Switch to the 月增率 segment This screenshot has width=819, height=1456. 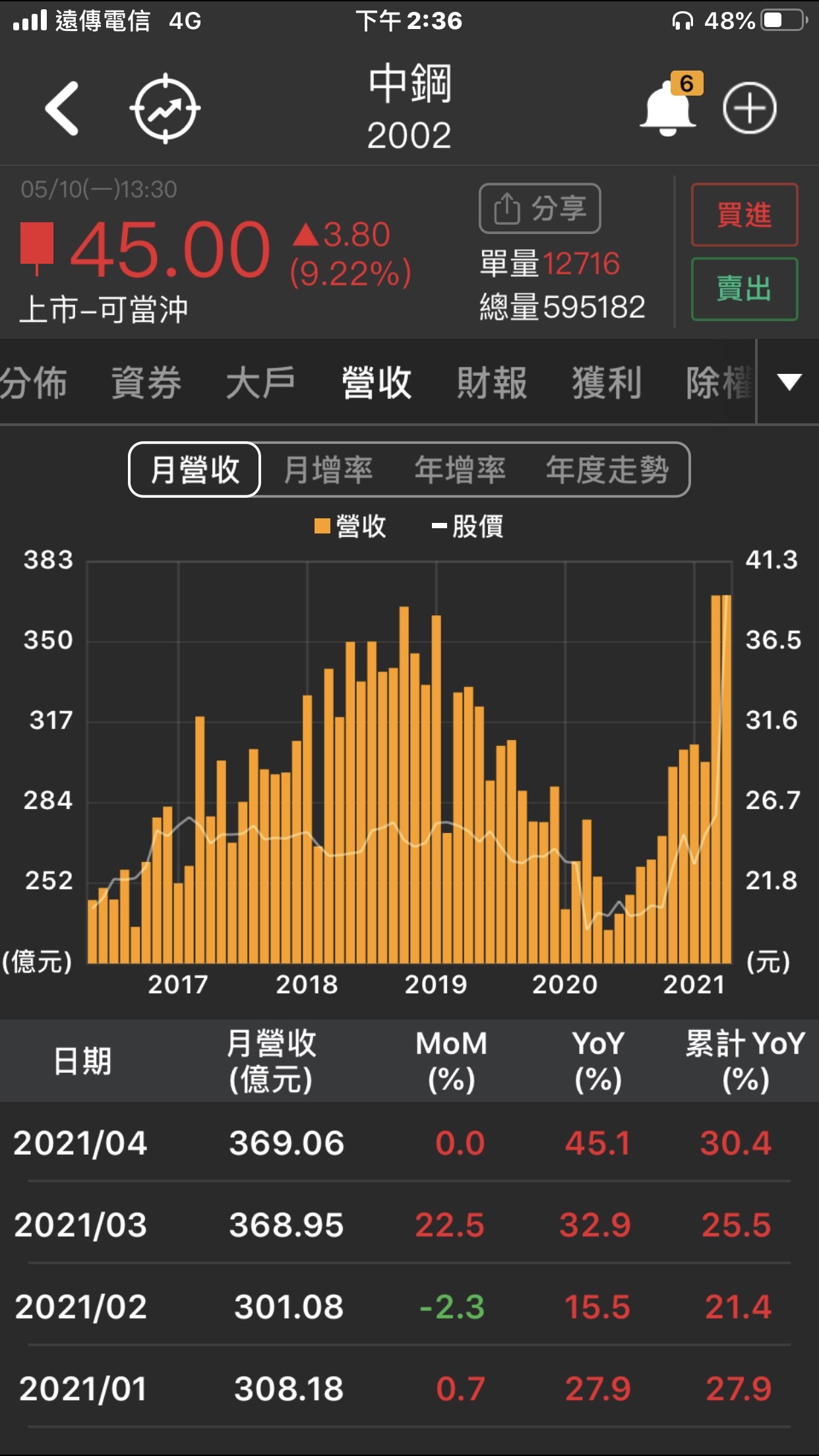[x=328, y=470]
